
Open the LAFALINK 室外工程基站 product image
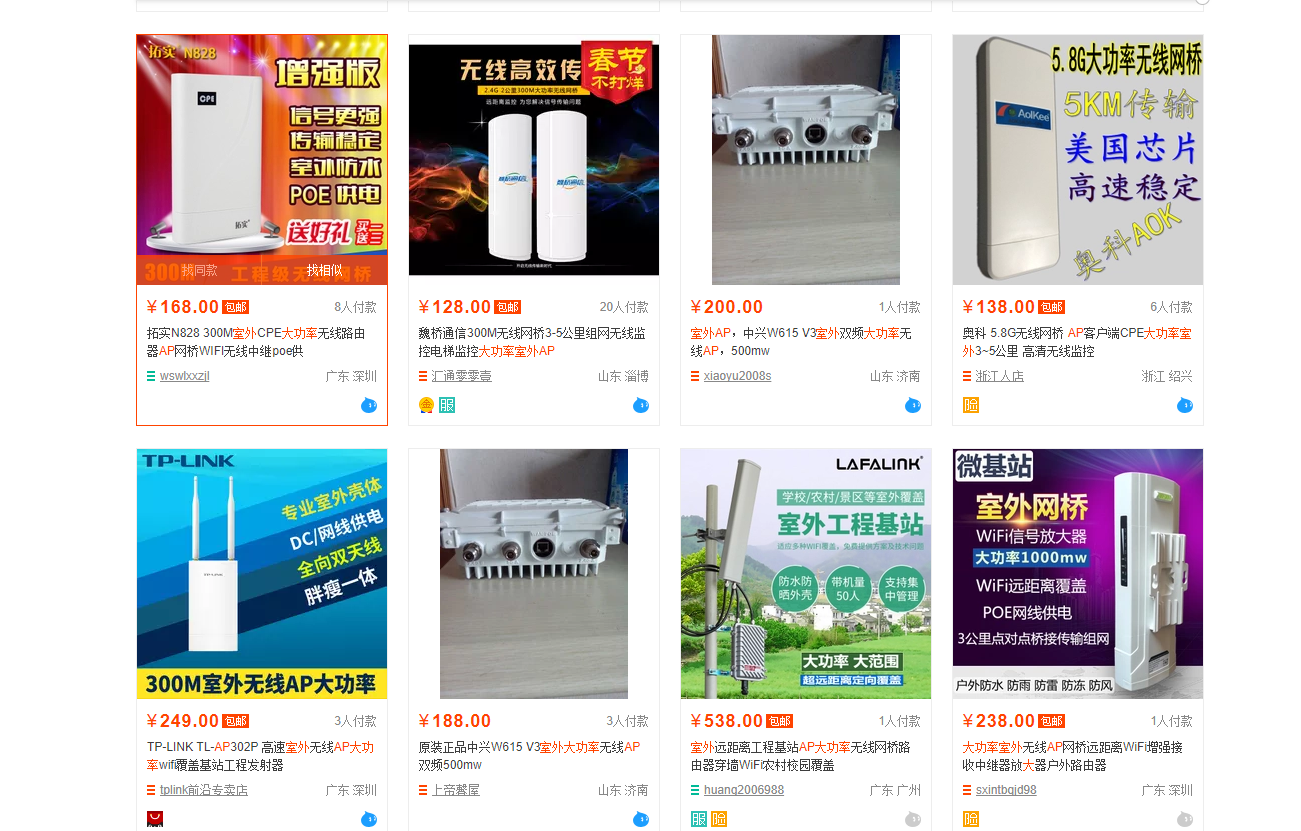pos(806,573)
